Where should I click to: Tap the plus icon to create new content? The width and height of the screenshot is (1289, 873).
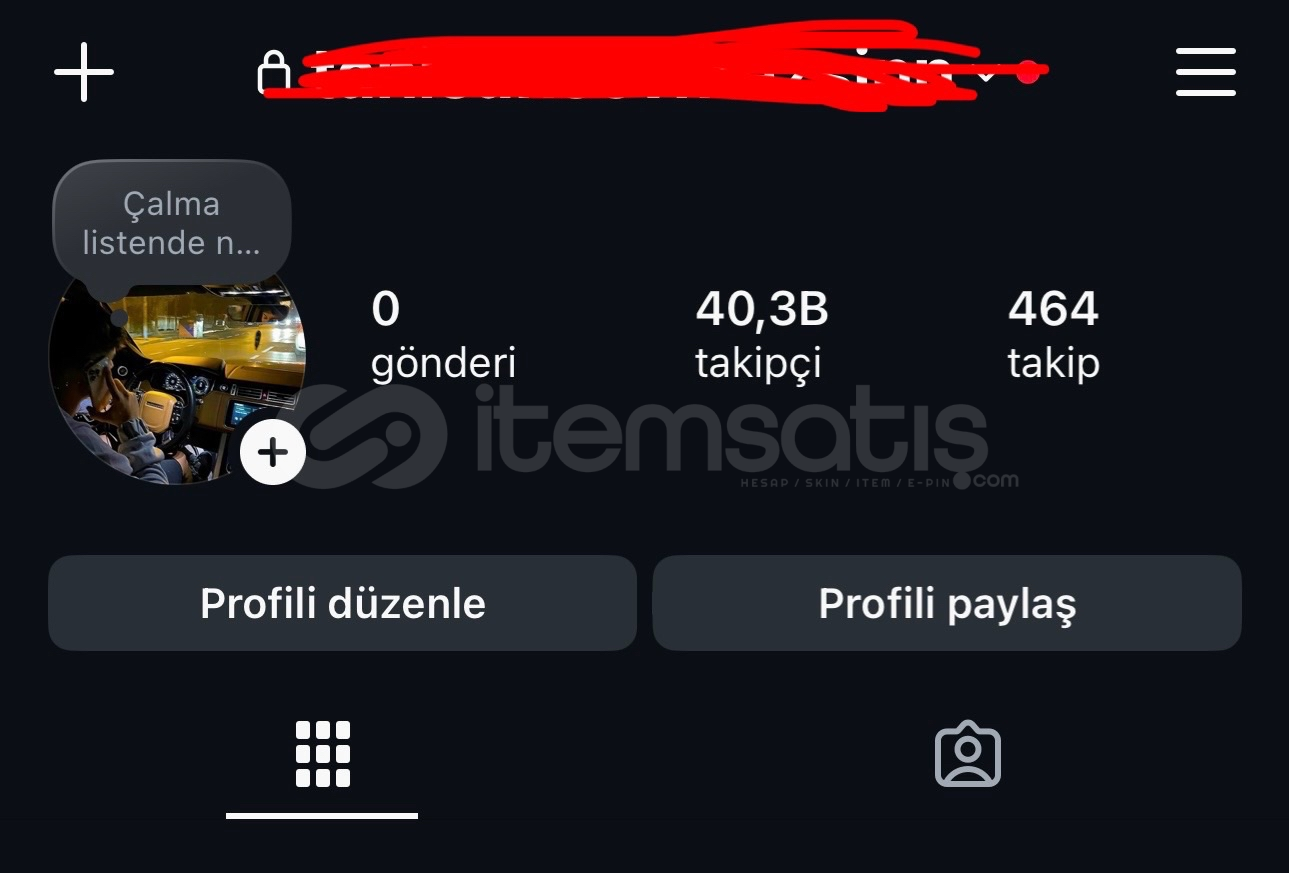pyautogui.click(x=84, y=72)
